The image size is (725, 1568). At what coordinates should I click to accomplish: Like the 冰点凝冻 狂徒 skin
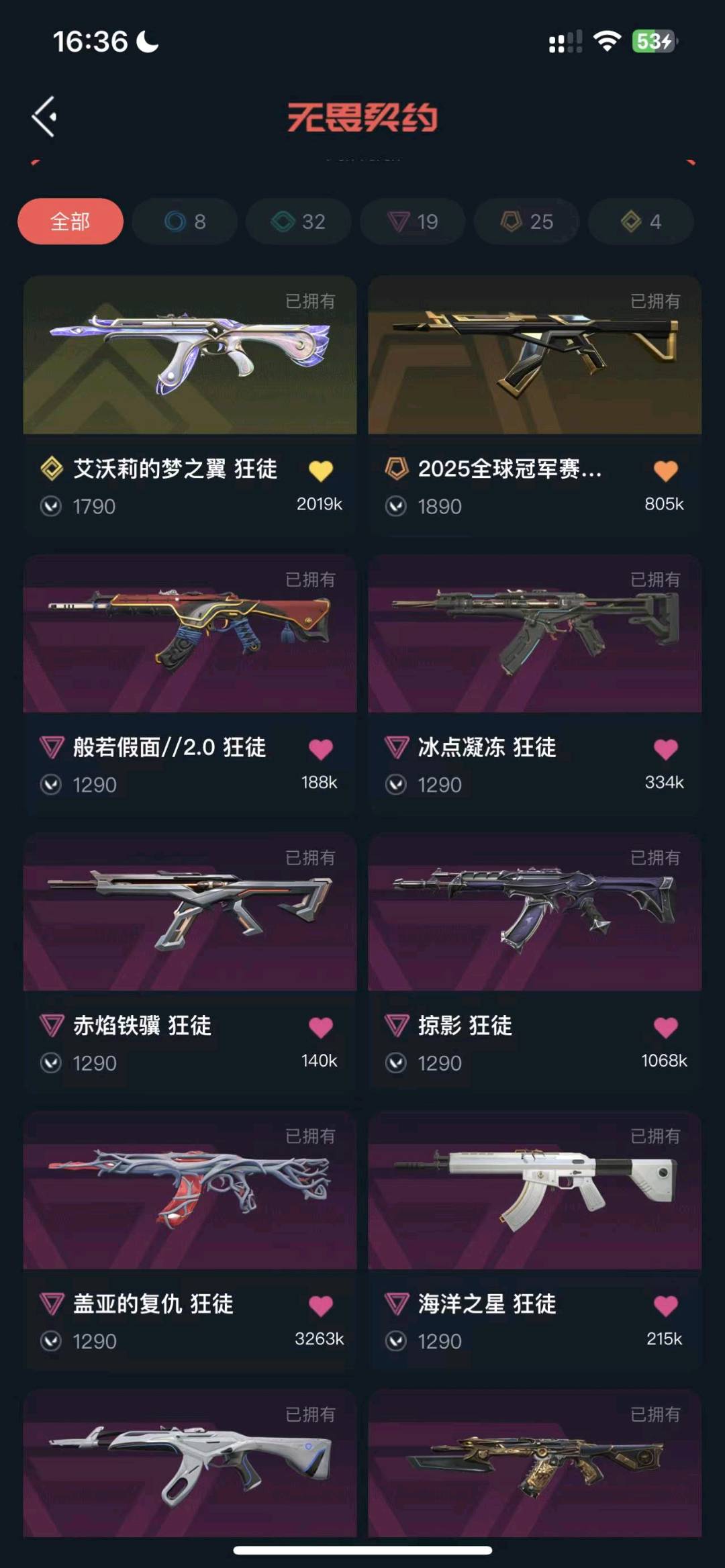pyautogui.click(x=666, y=749)
